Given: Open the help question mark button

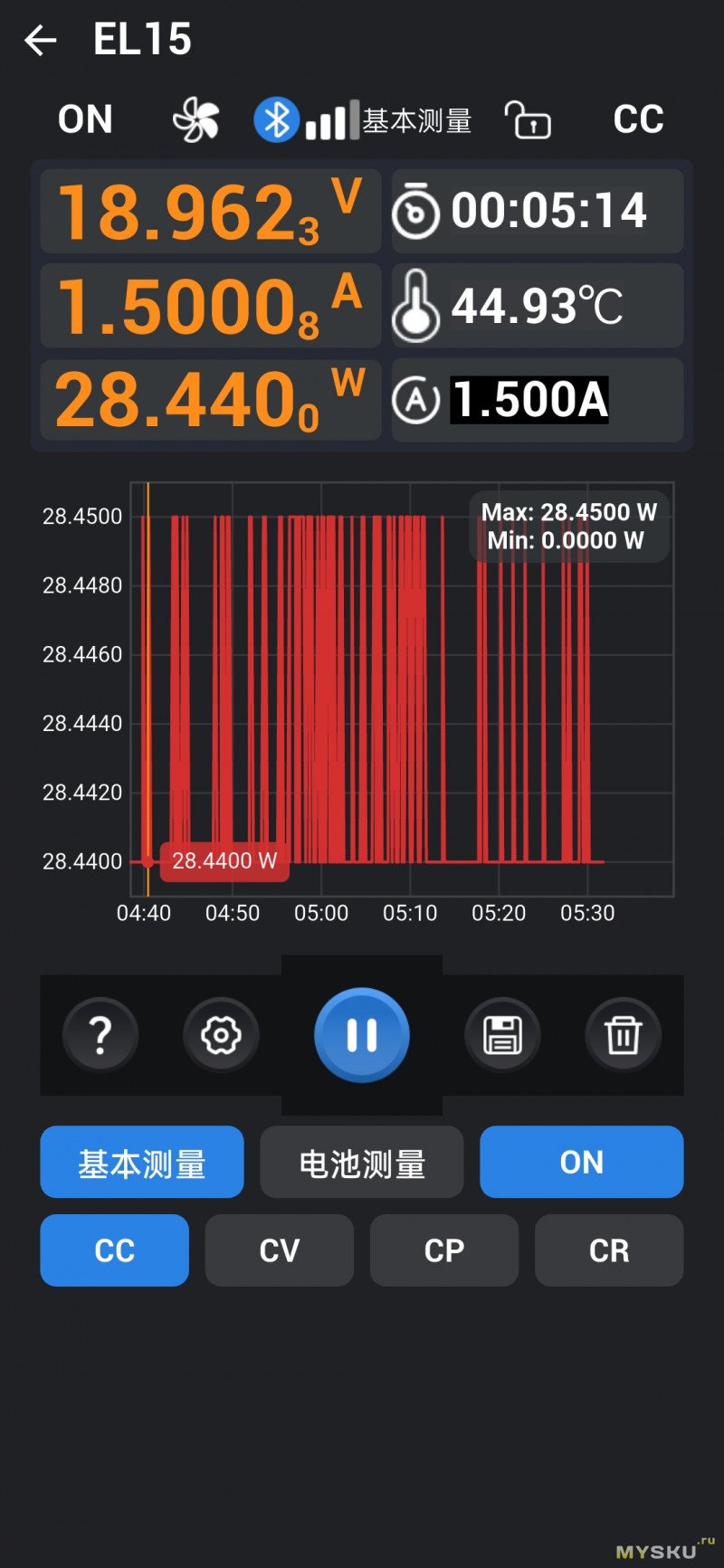Looking at the screenshot, I should coord(100,1034).
